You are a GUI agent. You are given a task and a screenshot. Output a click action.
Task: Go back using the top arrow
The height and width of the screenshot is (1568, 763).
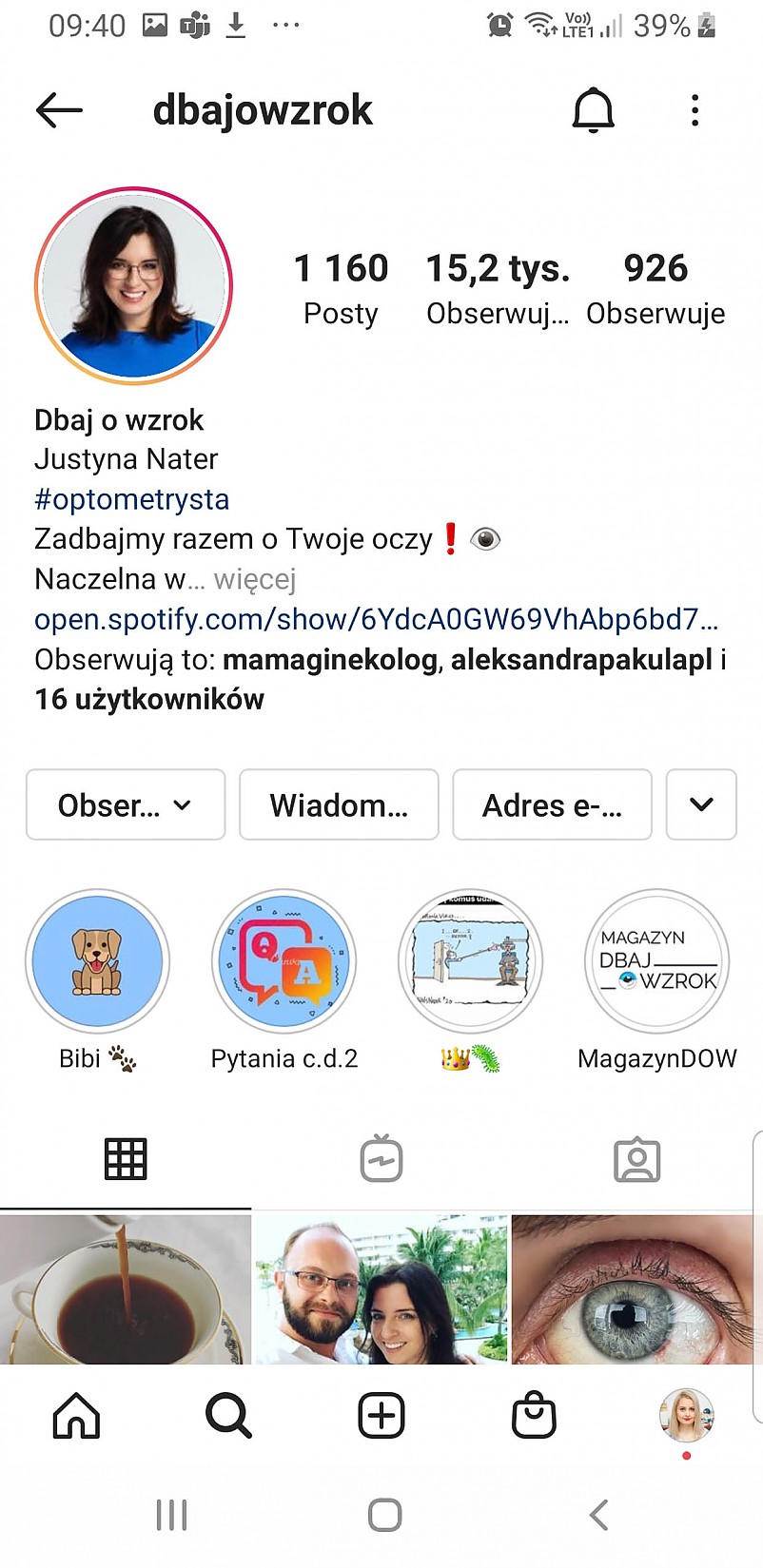[x=59, y=110]
